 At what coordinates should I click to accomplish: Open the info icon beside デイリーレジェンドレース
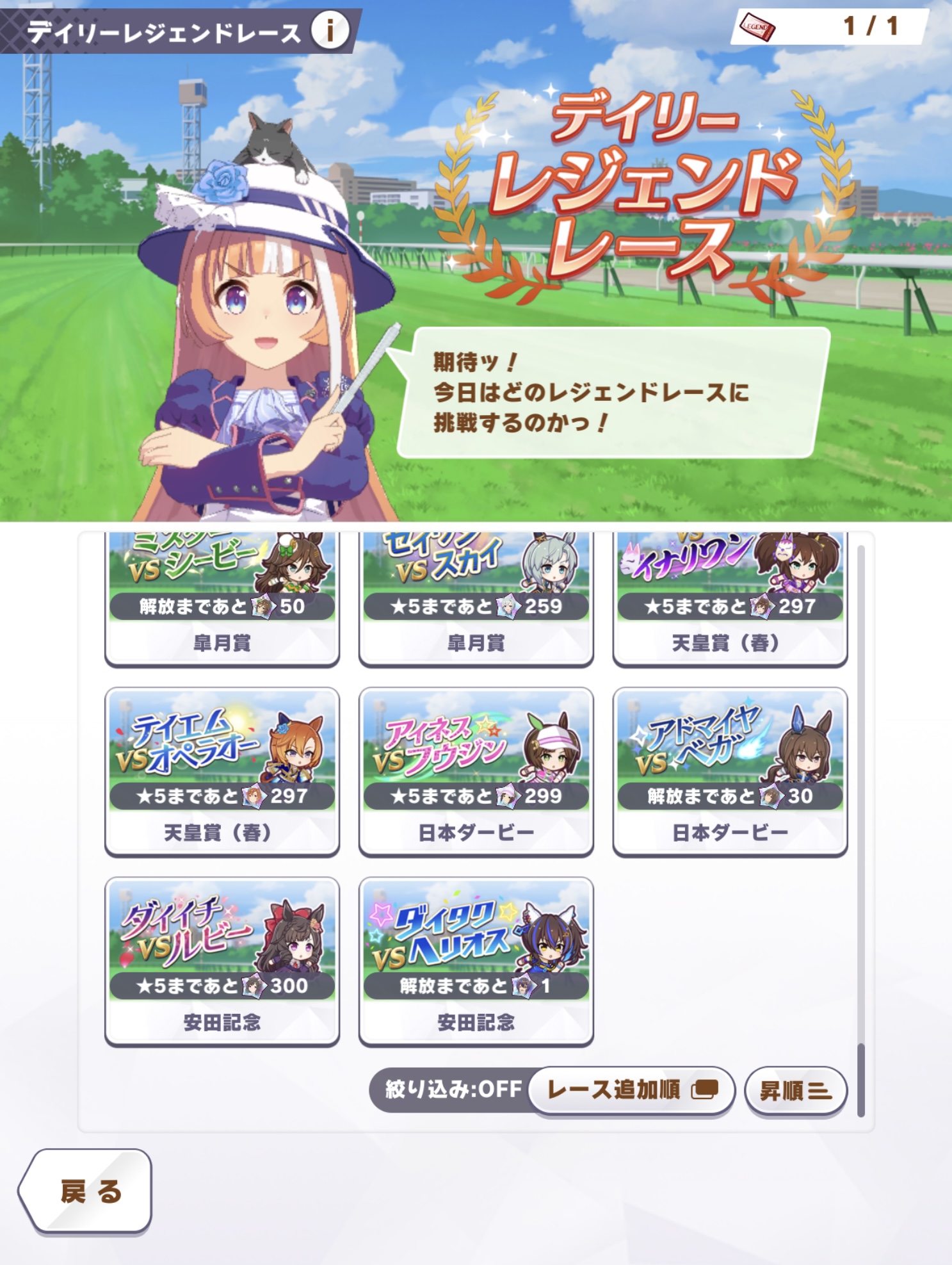pos(330,30)
